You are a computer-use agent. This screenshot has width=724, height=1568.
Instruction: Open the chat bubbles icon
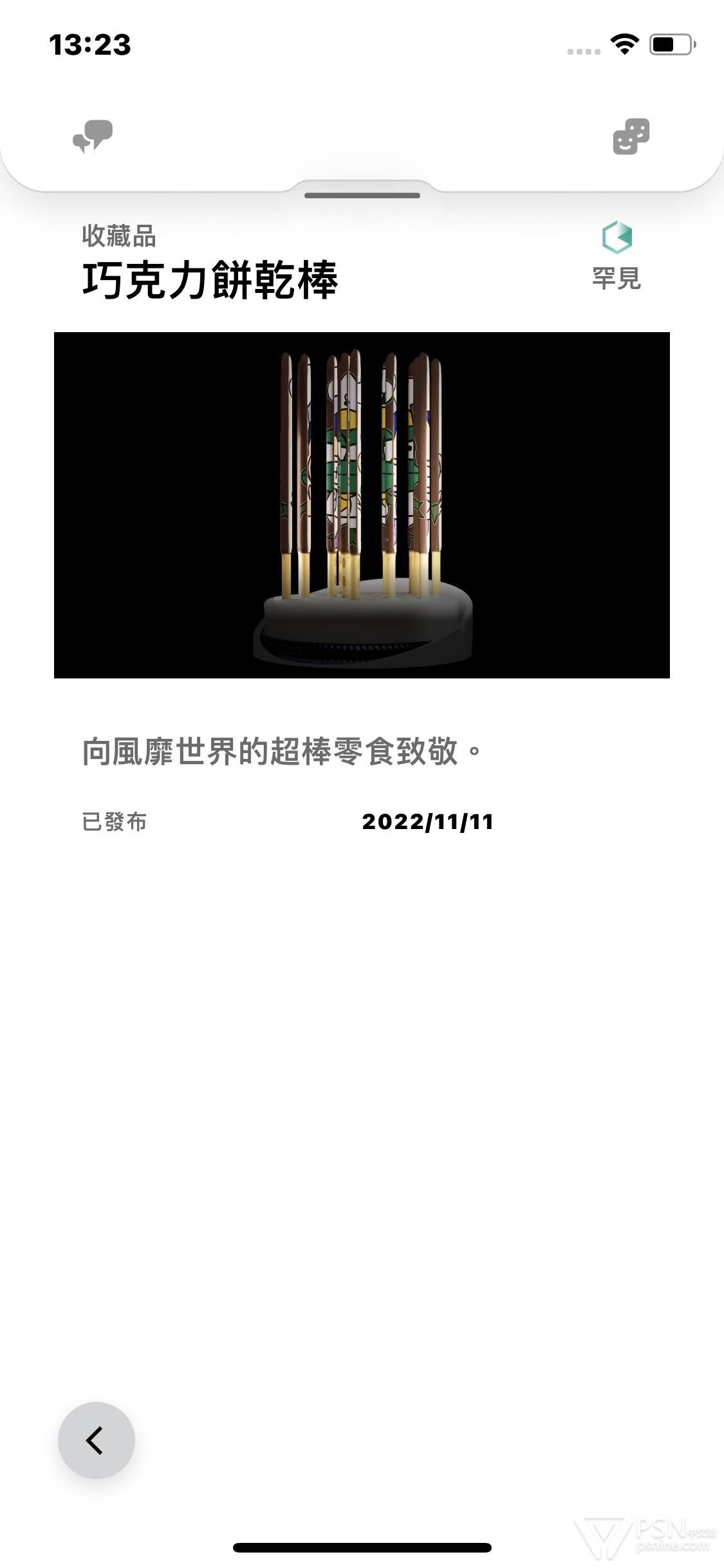[x=93, y=136]
